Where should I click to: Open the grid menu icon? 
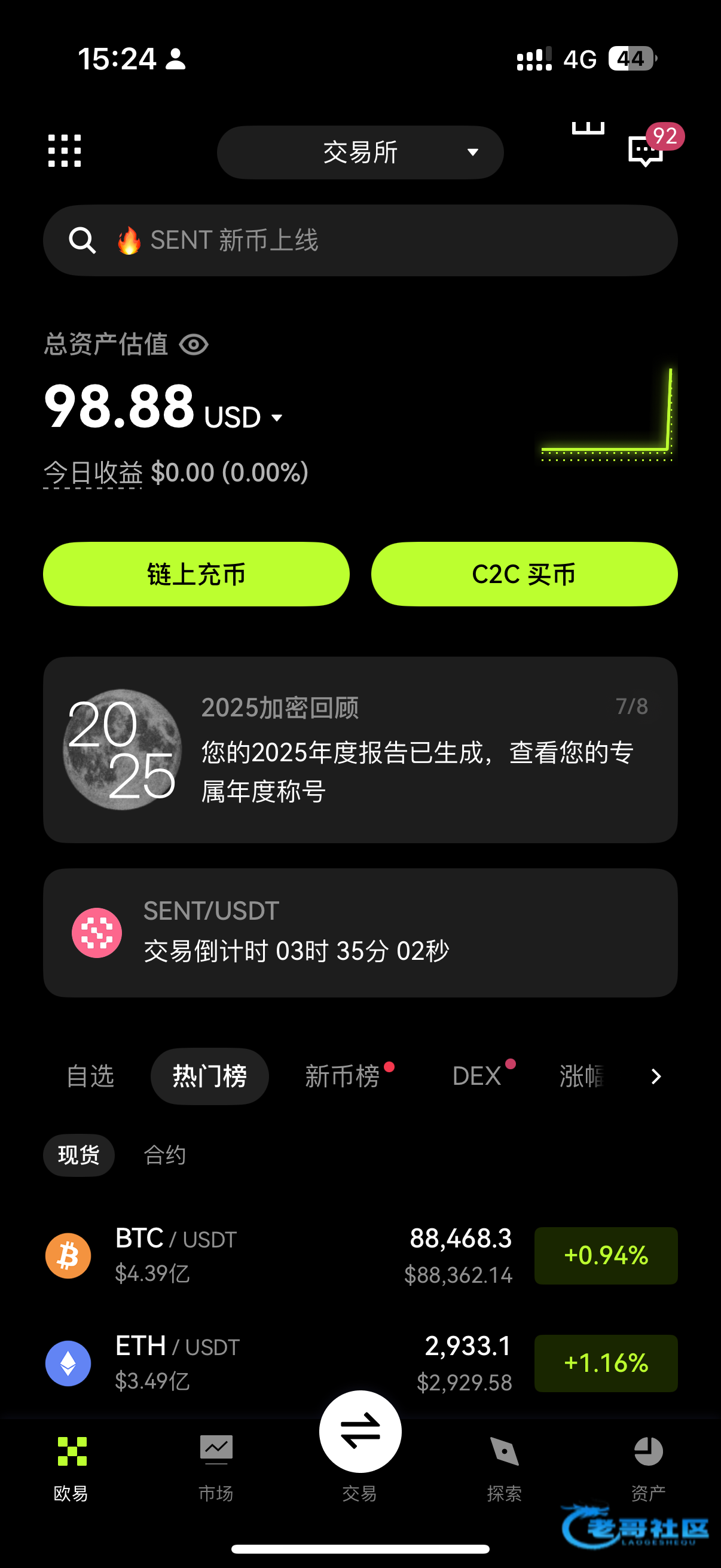65,150
